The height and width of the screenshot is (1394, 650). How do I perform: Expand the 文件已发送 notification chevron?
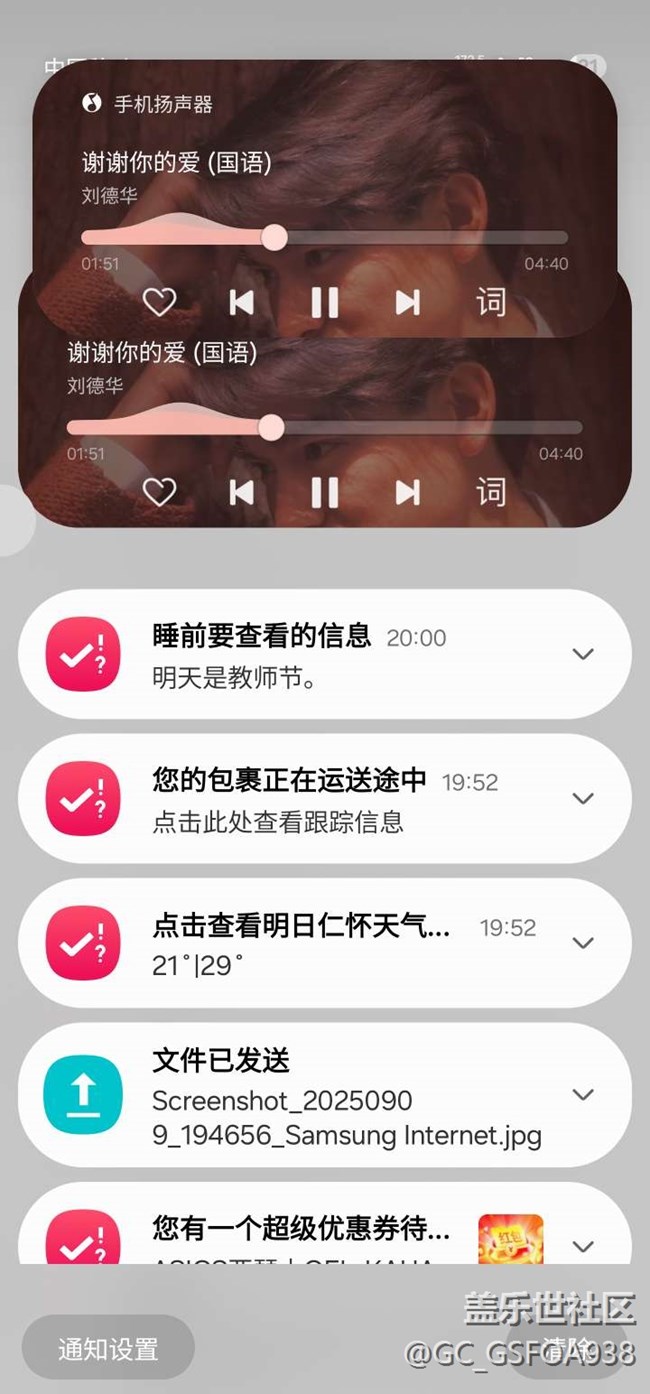pyautogui.click(x=582, y=1095)
